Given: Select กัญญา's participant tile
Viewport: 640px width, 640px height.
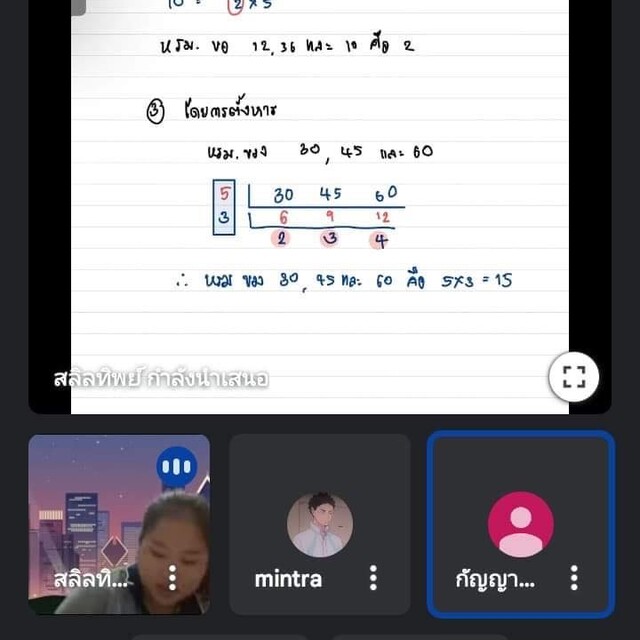Looking at the screenshot, I should (x=520, y=510).
